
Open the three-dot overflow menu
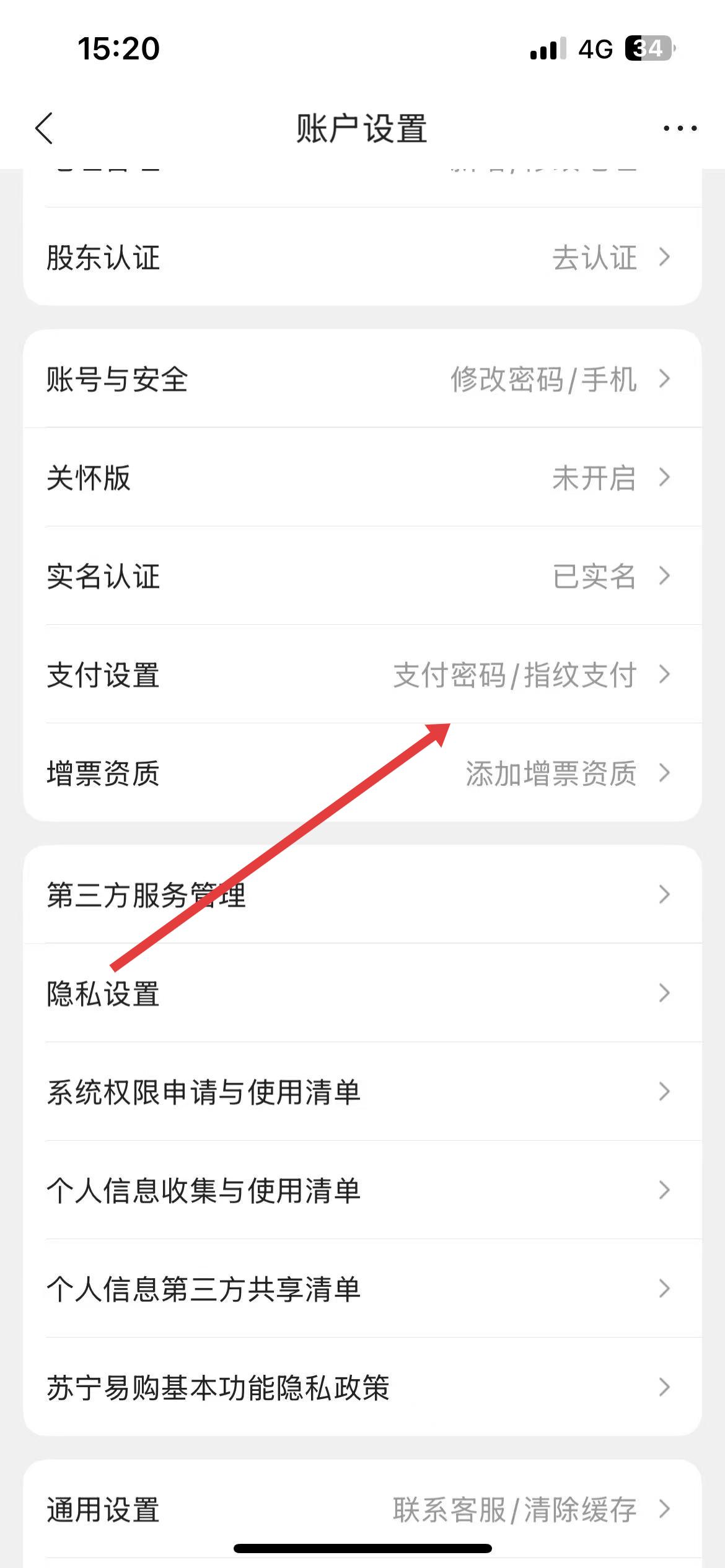point(679,129)
